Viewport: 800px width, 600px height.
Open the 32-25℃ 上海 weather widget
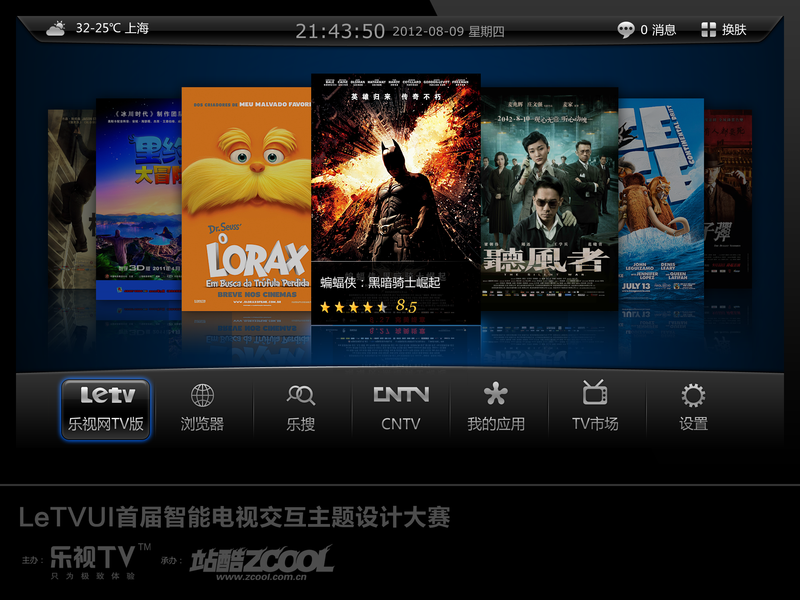click(97, 28)
